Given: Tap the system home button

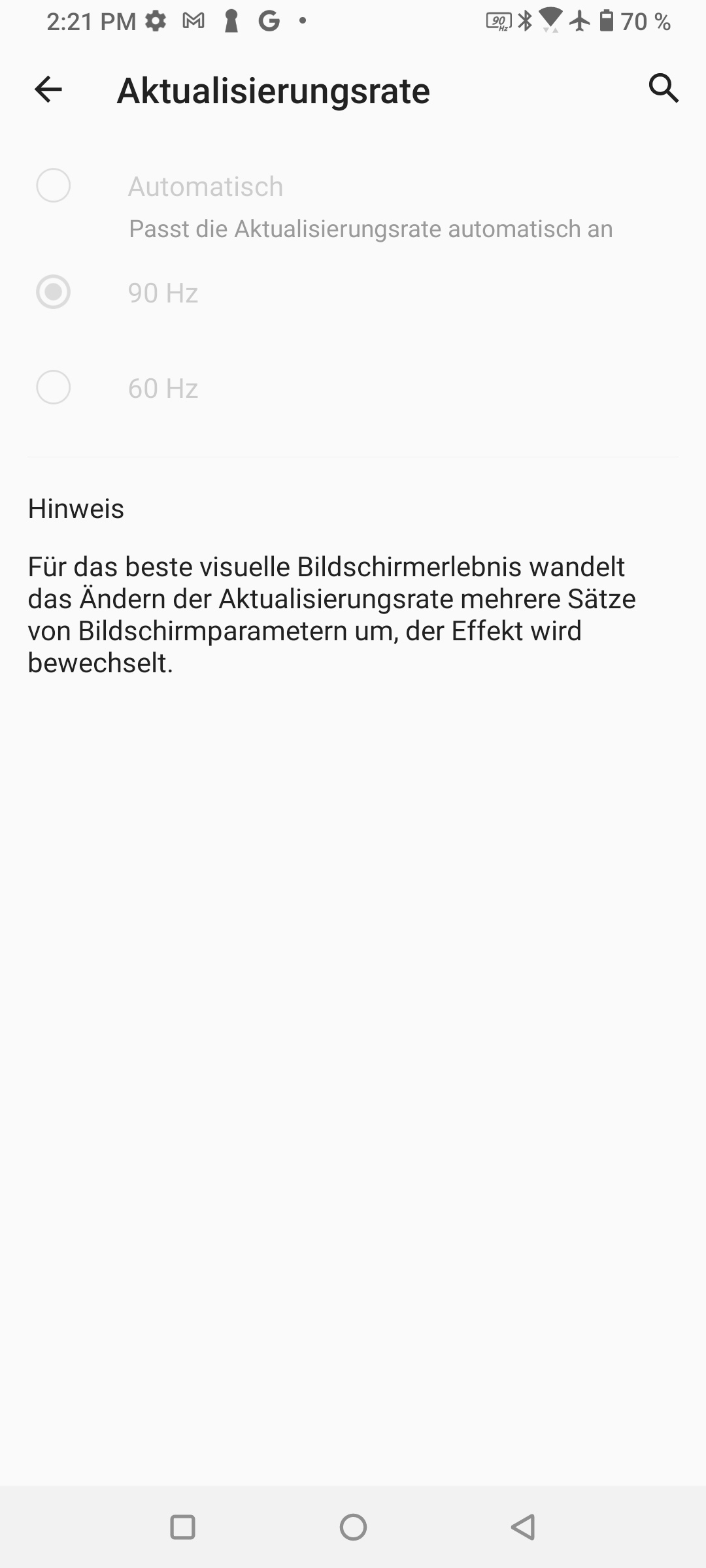Looking at the screenshot, I should point(353,1527).
